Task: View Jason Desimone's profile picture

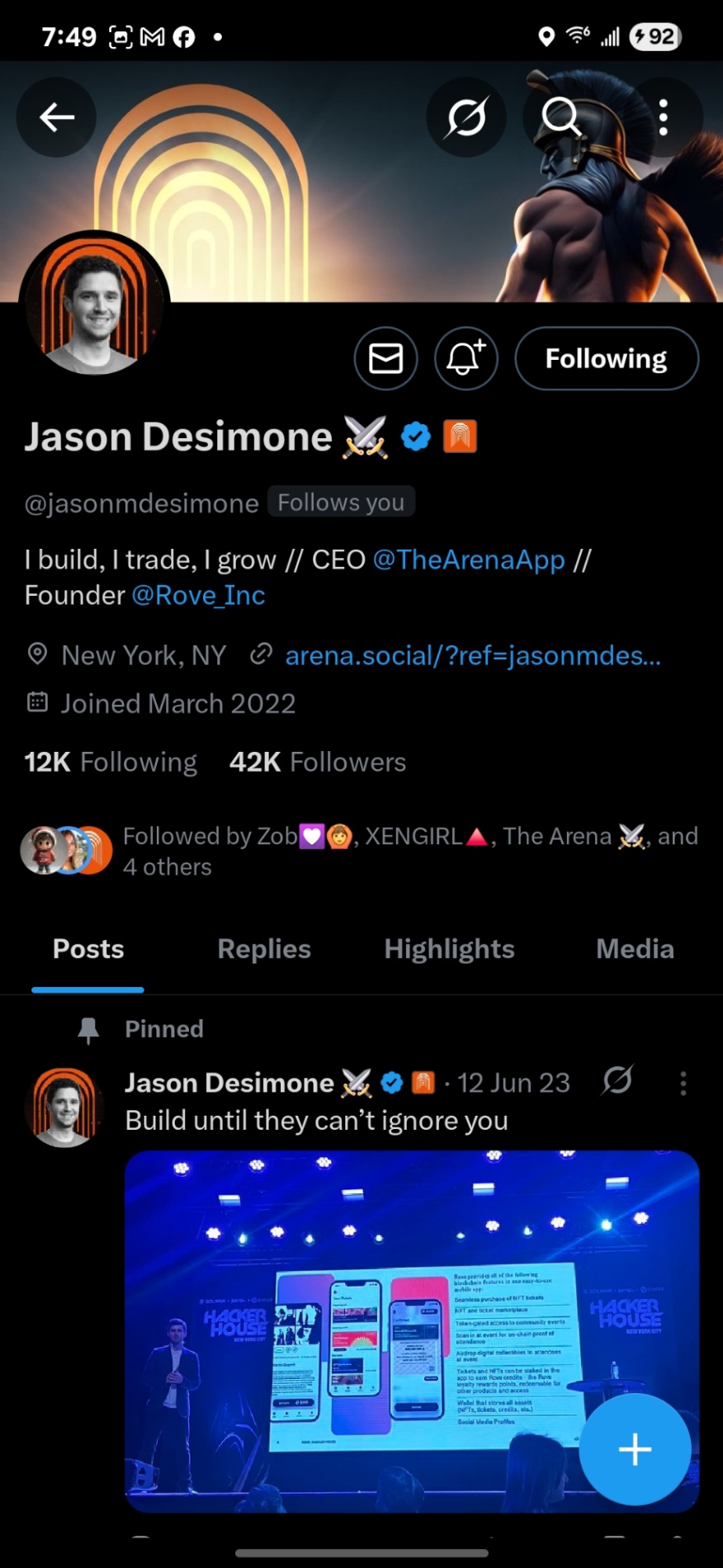Action: [94, 305]
